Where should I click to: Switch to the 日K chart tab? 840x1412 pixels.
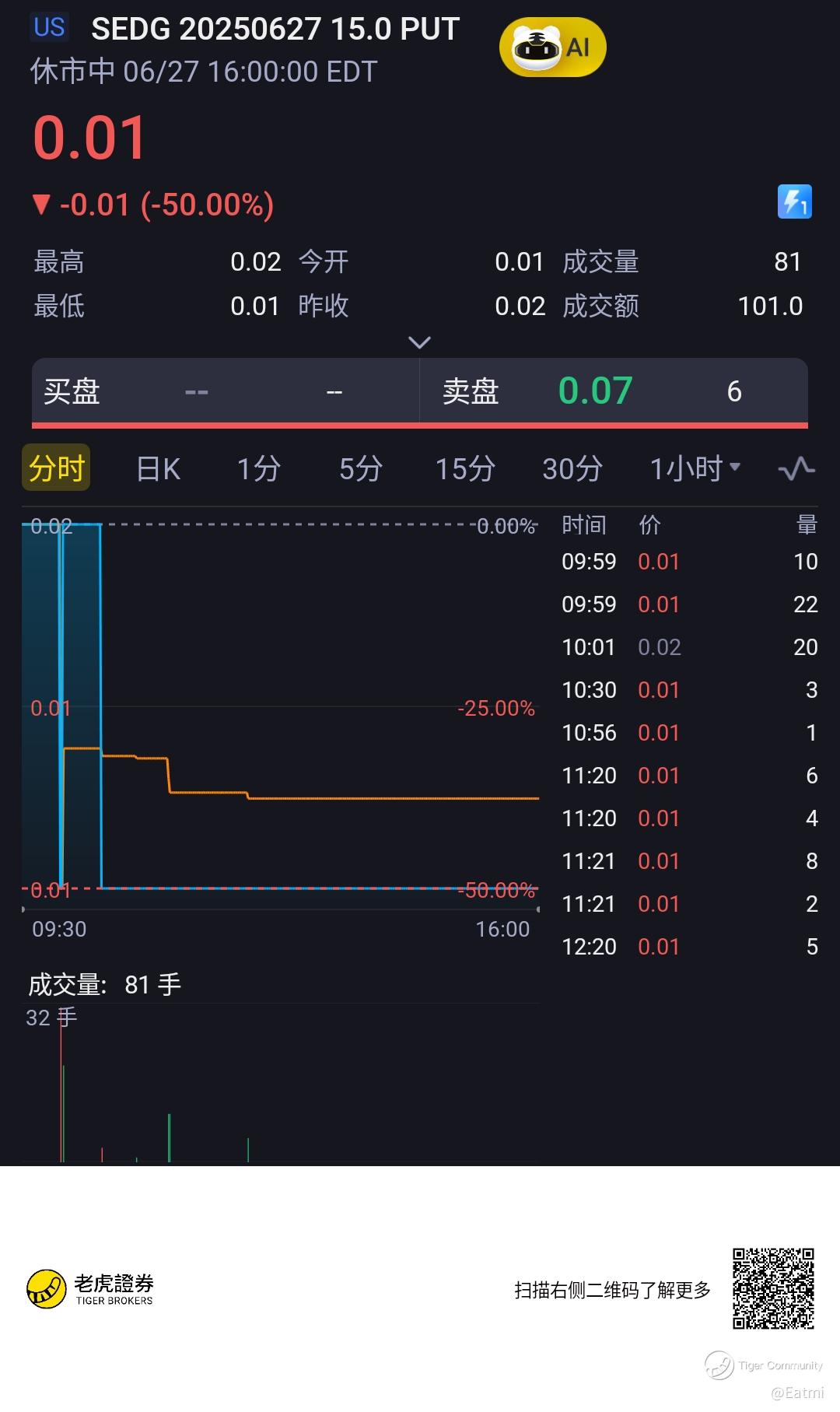tap(158, 468)
